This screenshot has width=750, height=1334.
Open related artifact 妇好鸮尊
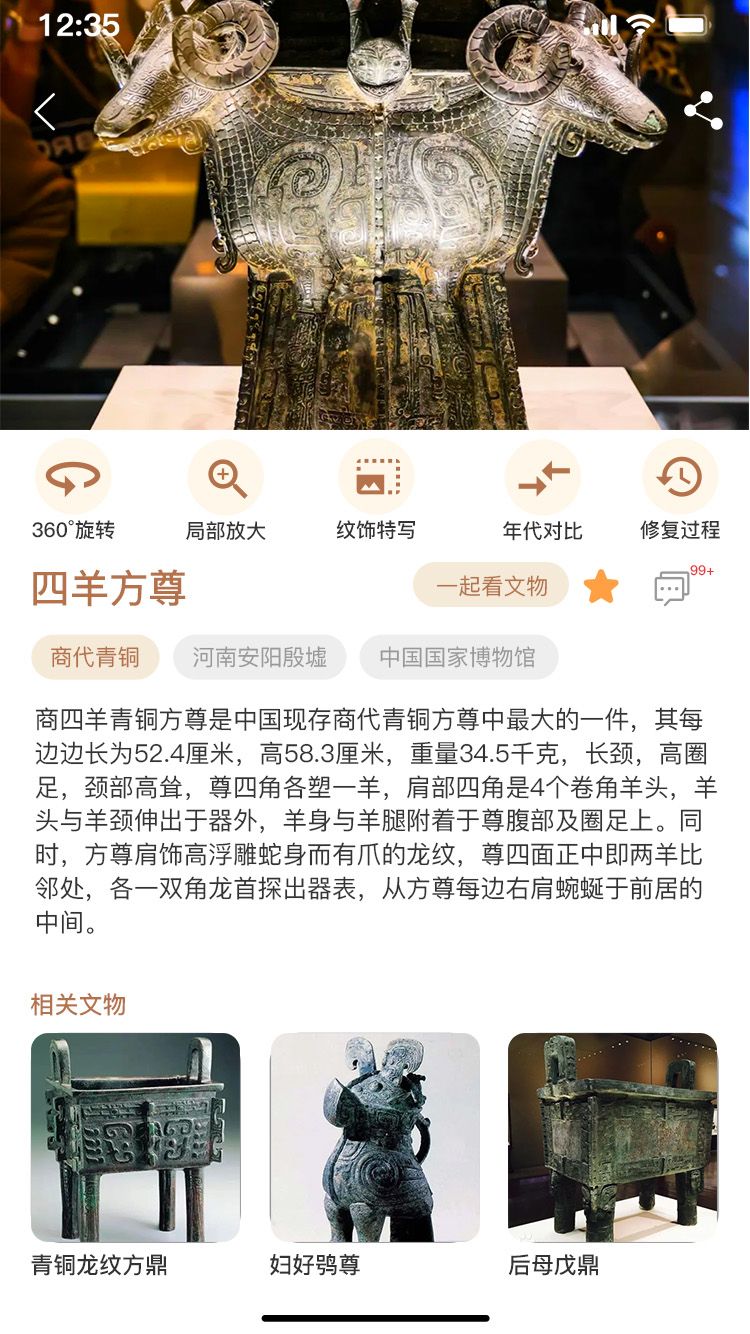[x=375, y=1137]
